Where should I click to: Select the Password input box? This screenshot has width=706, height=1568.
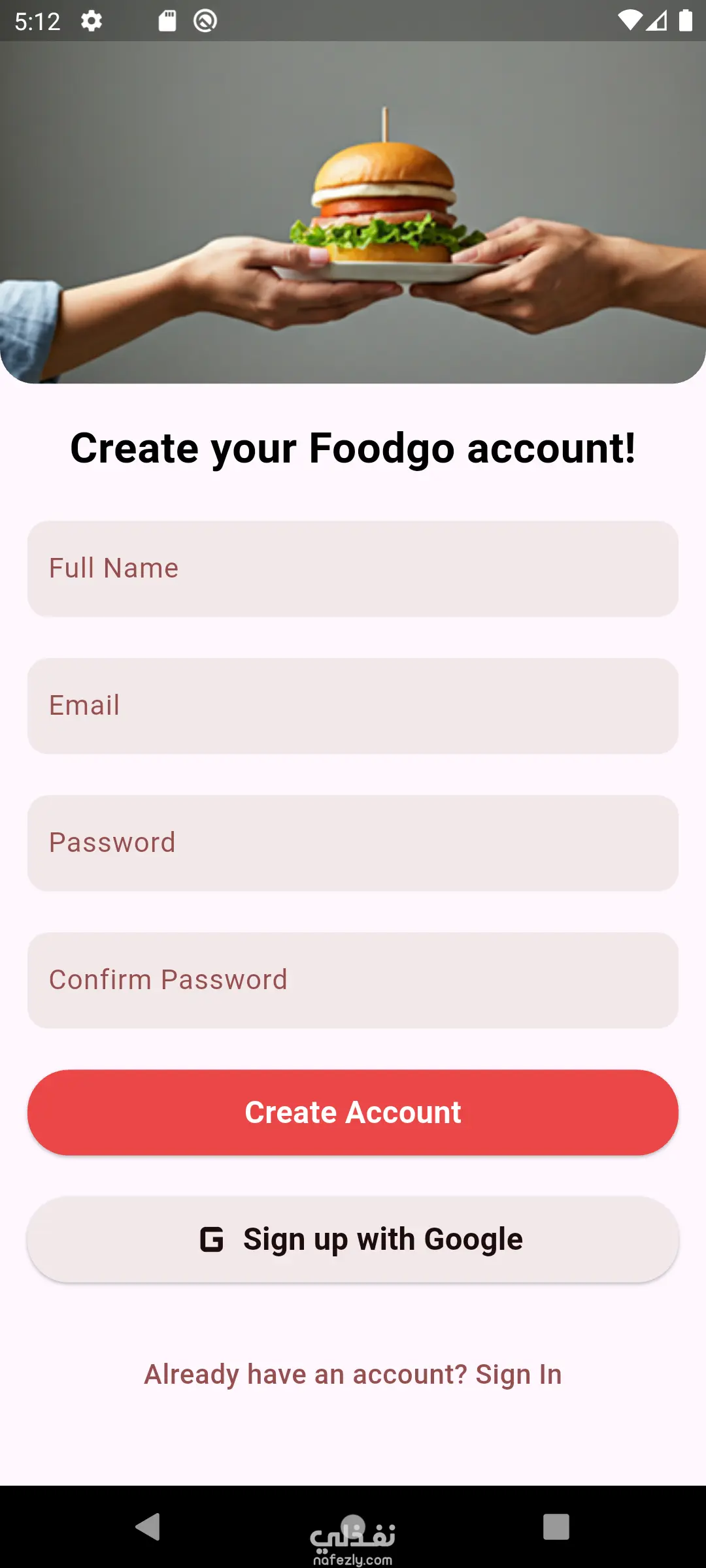click(x=353, y=843)
